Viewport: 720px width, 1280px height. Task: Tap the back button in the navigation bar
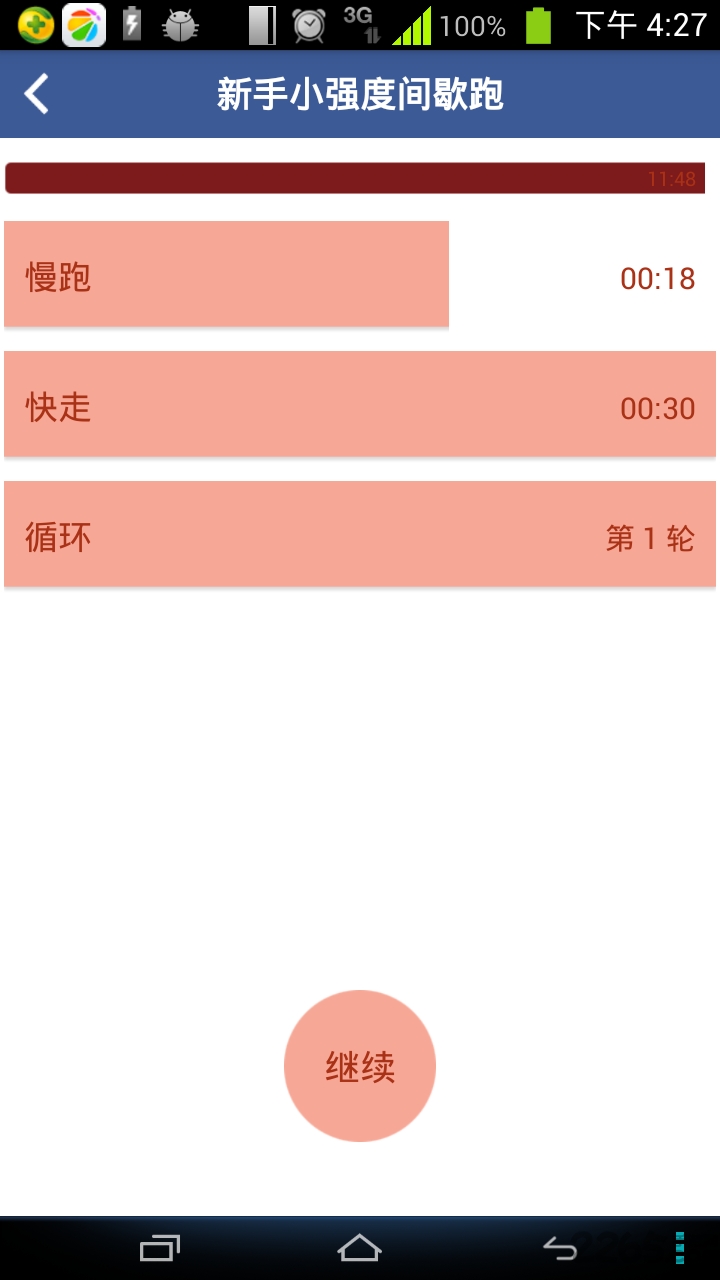(x=561, y=1248)
